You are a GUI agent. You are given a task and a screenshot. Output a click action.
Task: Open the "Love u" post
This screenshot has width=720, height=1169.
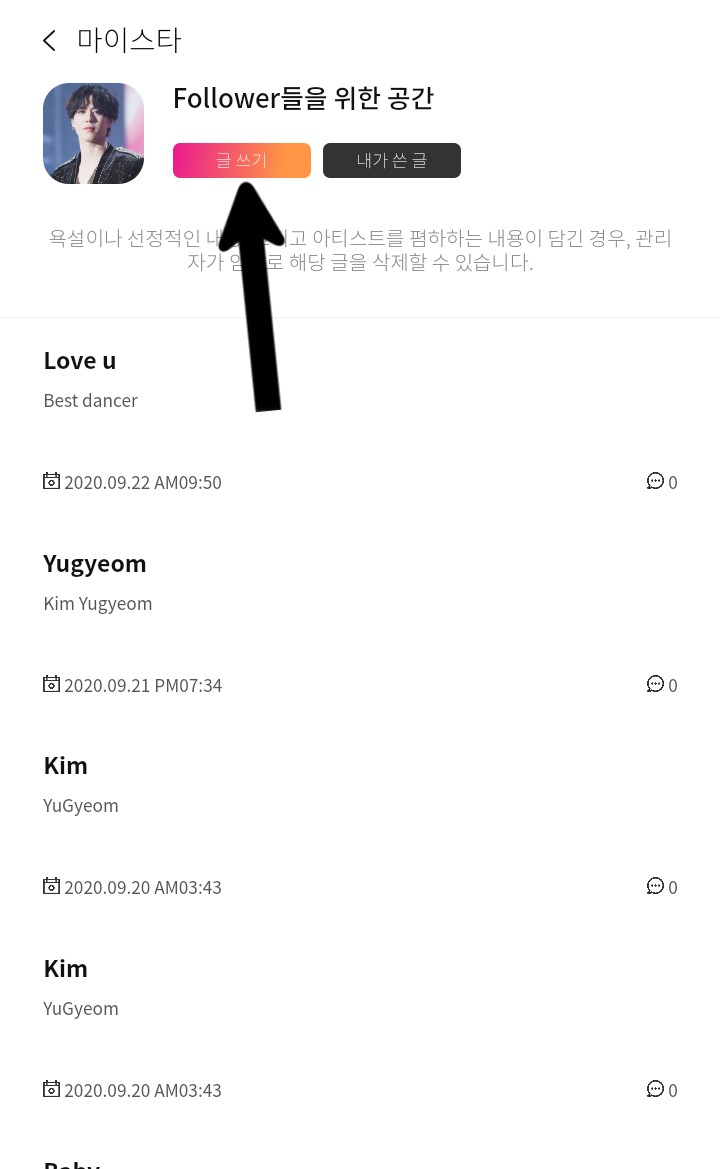point(80,361)
